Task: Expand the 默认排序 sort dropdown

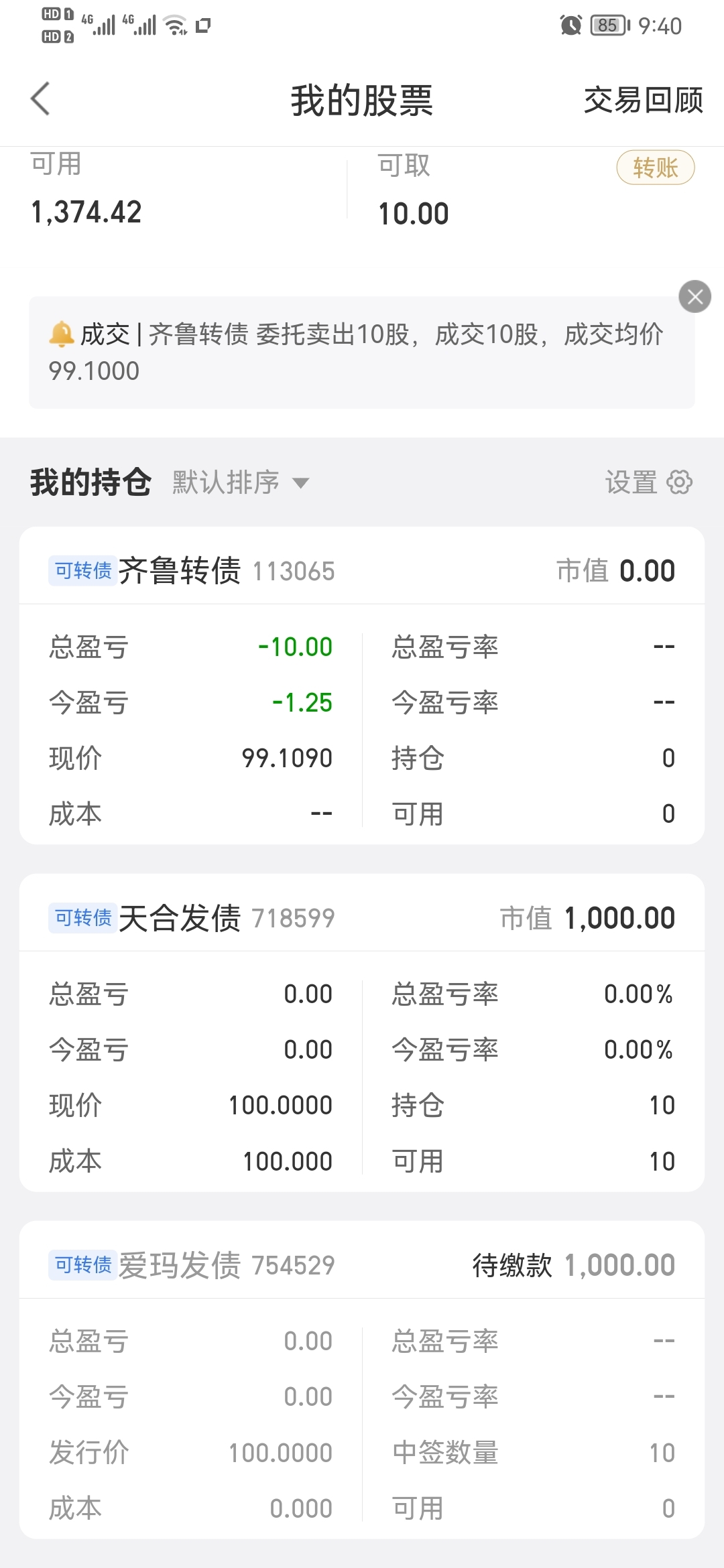Action: coord(240,482)
